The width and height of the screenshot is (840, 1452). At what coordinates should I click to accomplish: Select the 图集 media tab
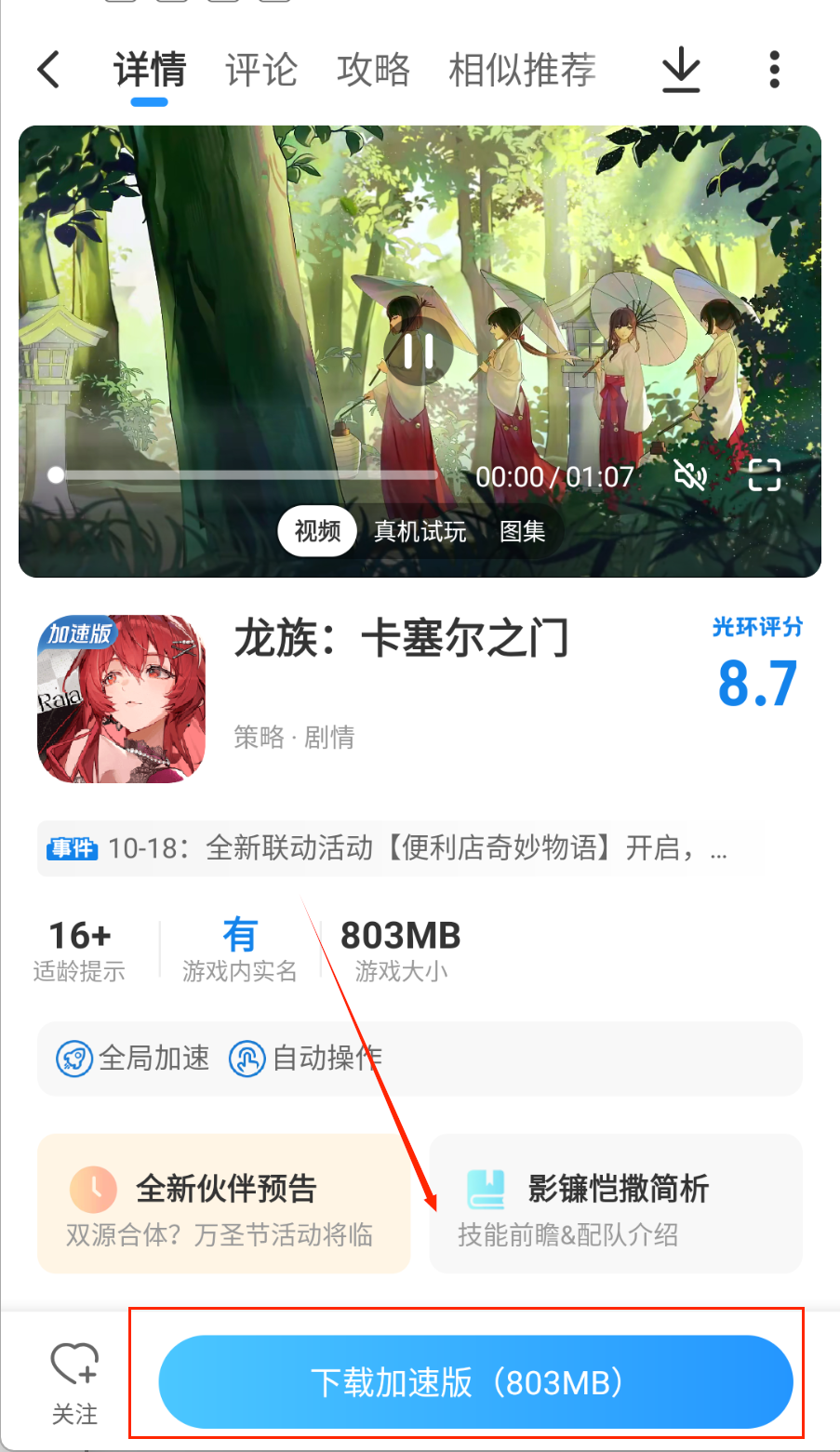[x=522, y=531]
